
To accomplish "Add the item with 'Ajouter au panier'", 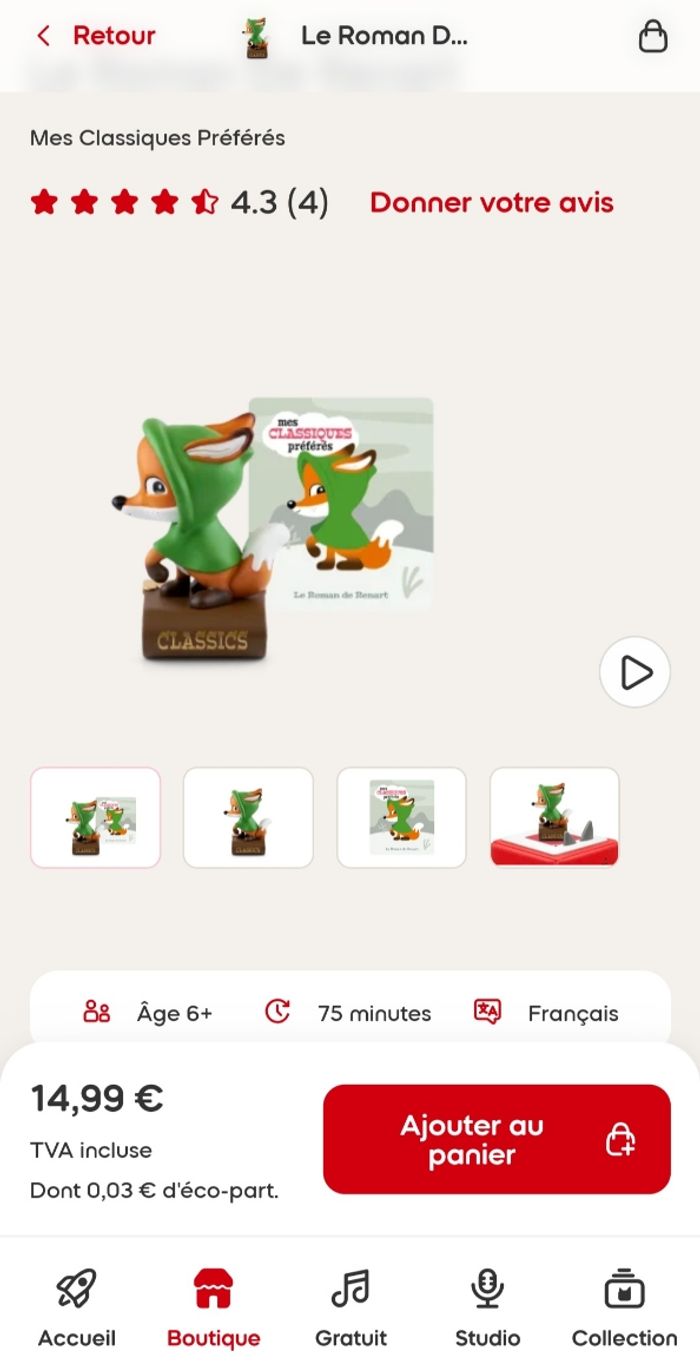I will 496,1139.
